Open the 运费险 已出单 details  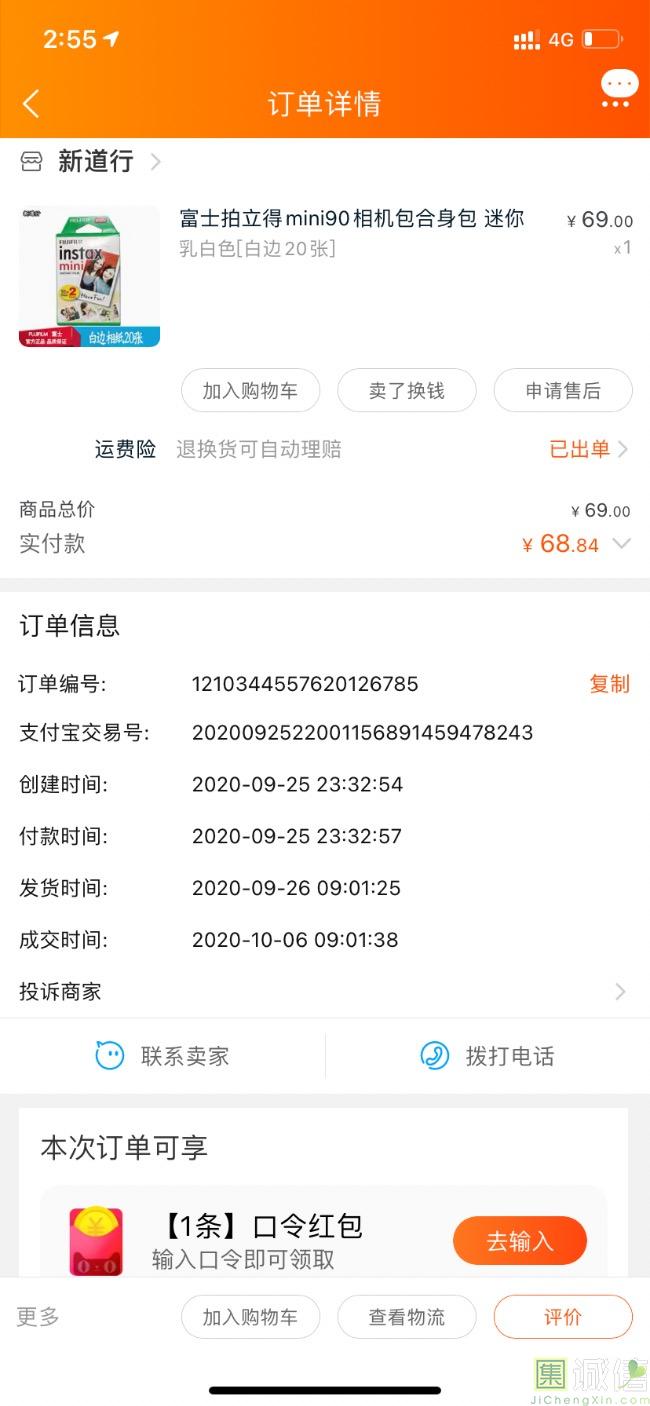(x=588, y=449)
